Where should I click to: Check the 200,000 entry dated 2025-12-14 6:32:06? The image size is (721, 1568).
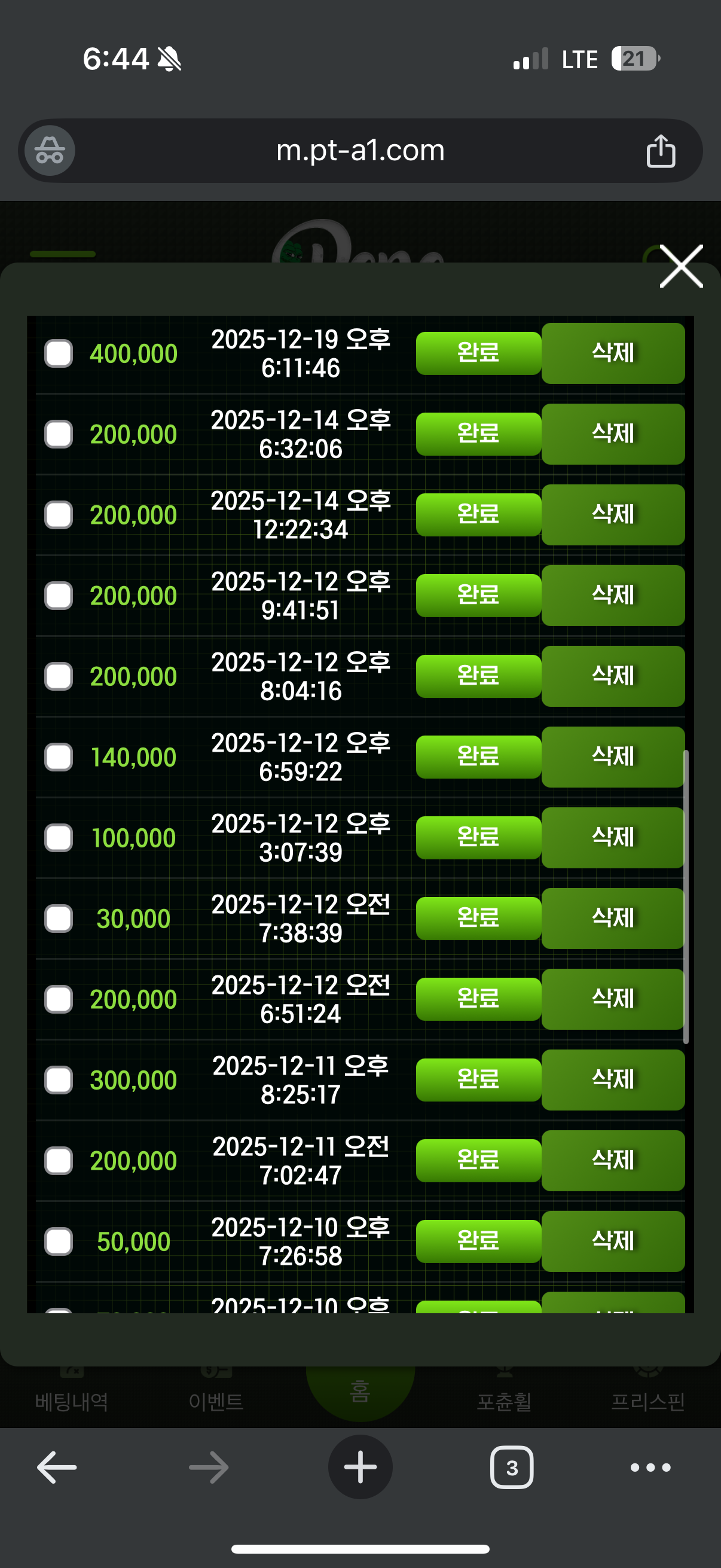pyautogui.click(x=59, y=434)
